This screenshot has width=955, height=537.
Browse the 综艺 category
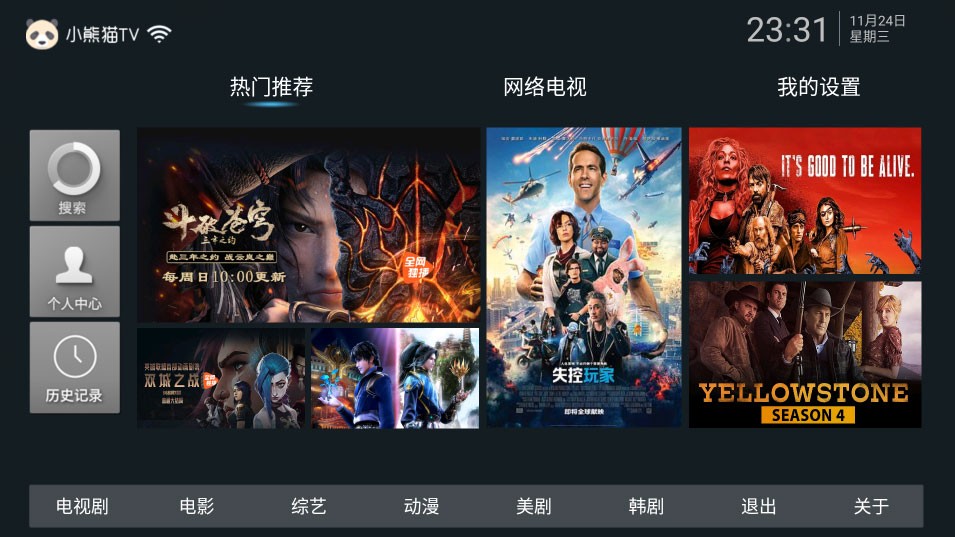click(309, 506)
